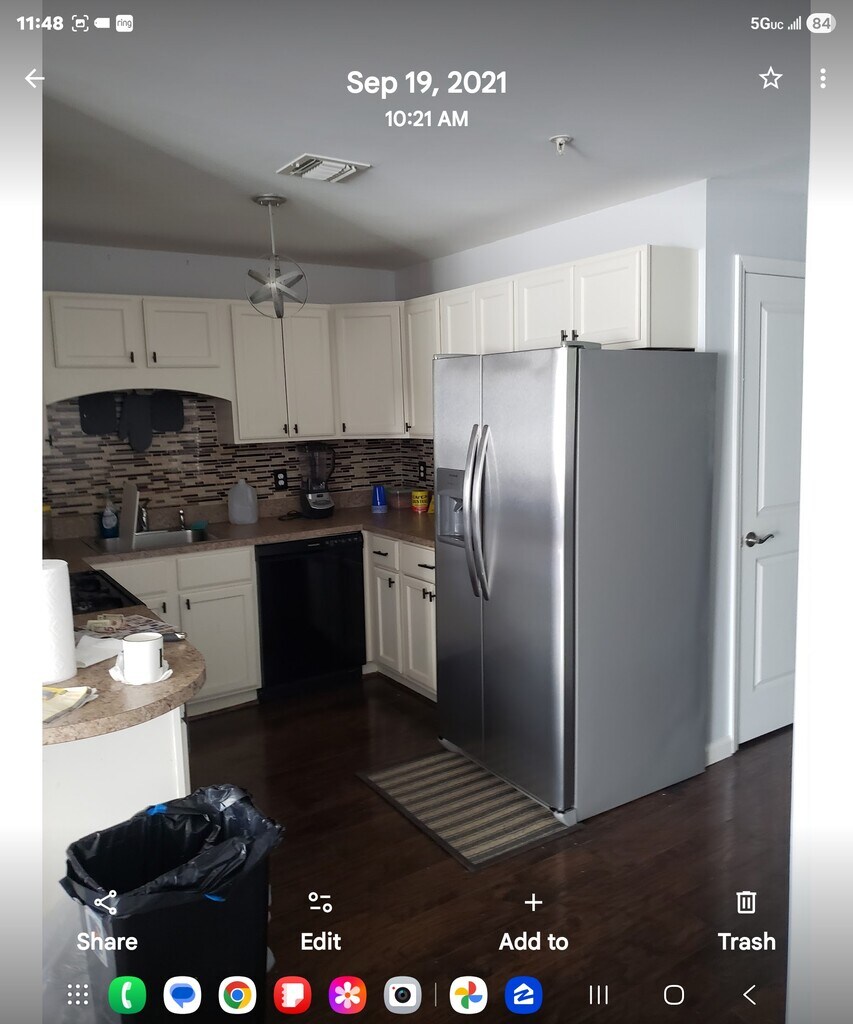Launch the Phone app from taskbar
The height and width of the screenshot is (1024, 853).
127,995
